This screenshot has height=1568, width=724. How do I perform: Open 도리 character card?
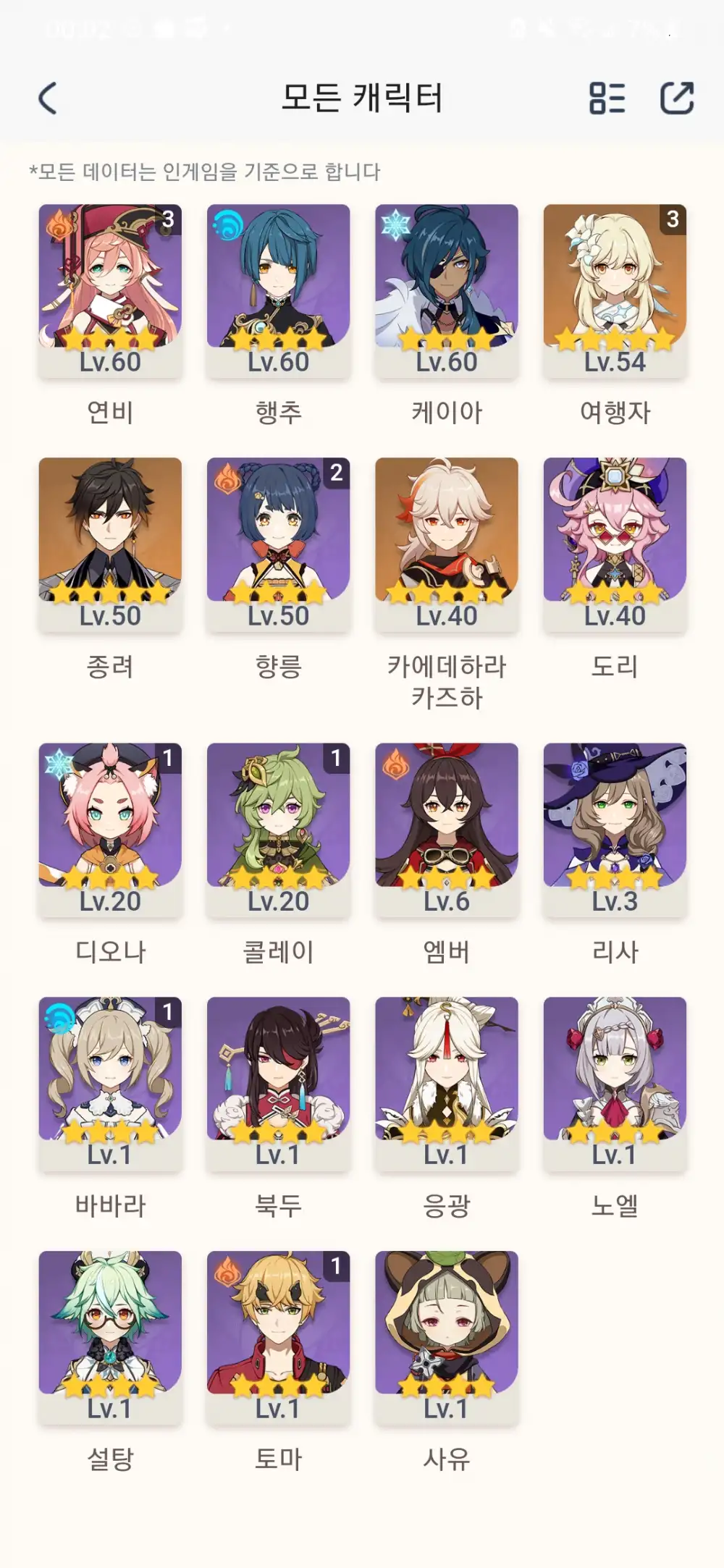(x=615, y=543)
